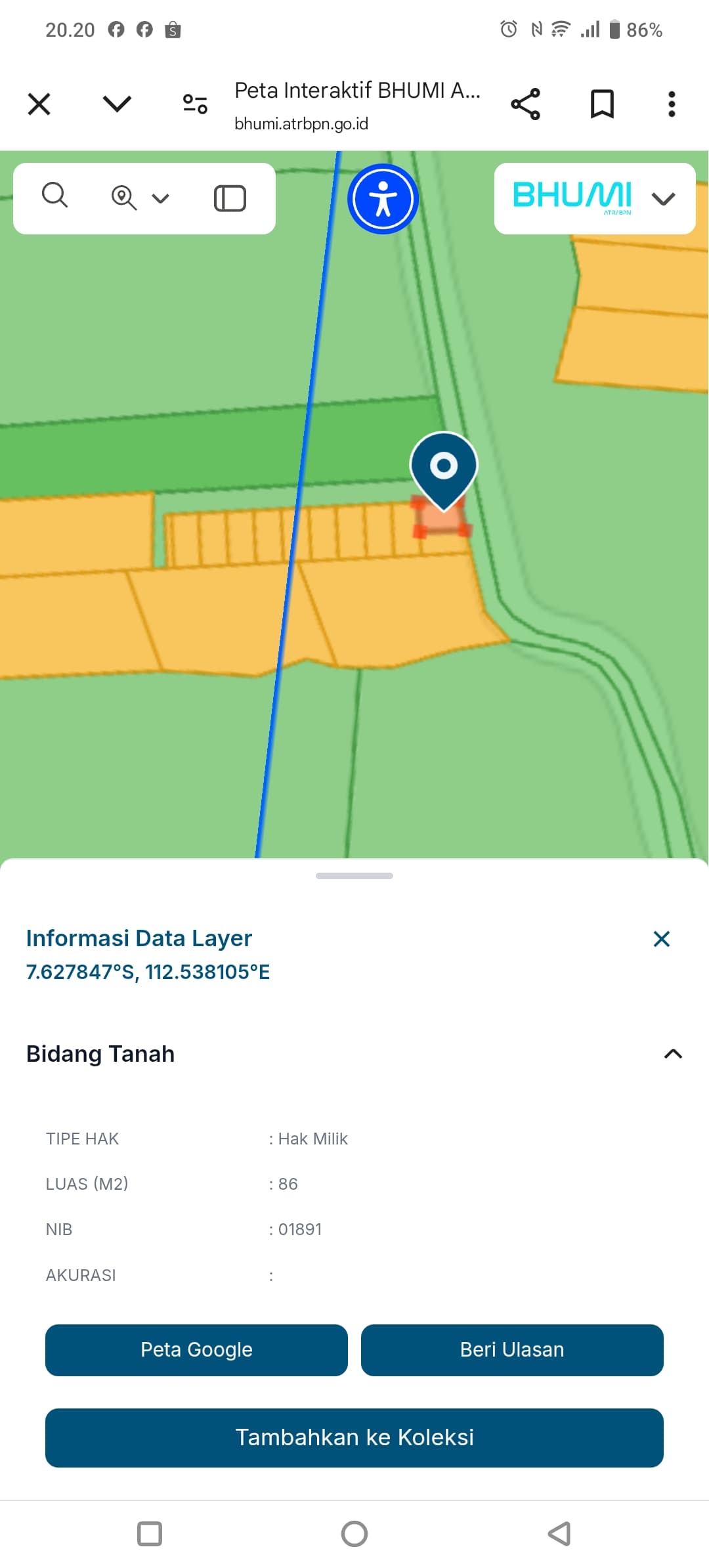The image size is (709, 1568).
Task: Collapse the Bidang Tanah section
Action: click(672, 1053)
